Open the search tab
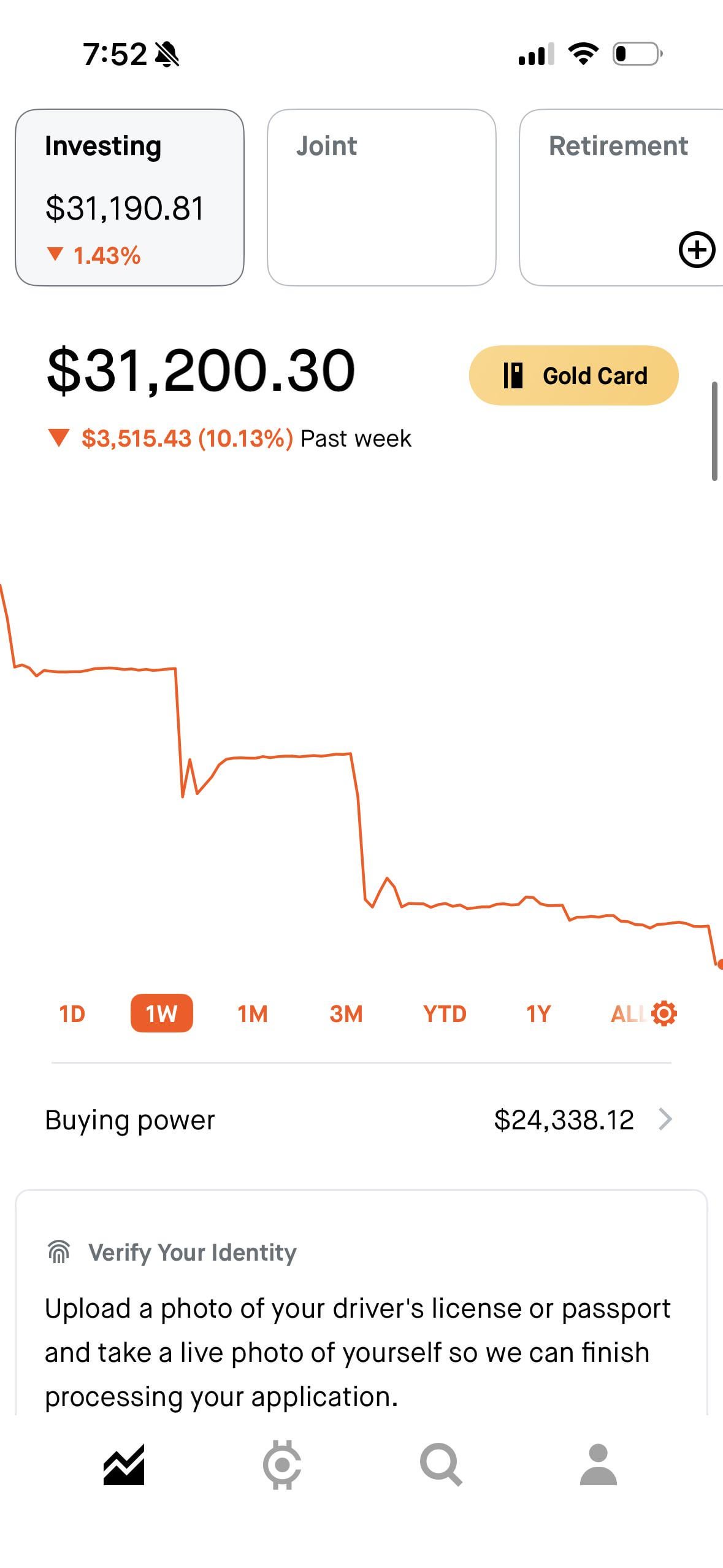 pyautogui.click(x=440, y=1465)
